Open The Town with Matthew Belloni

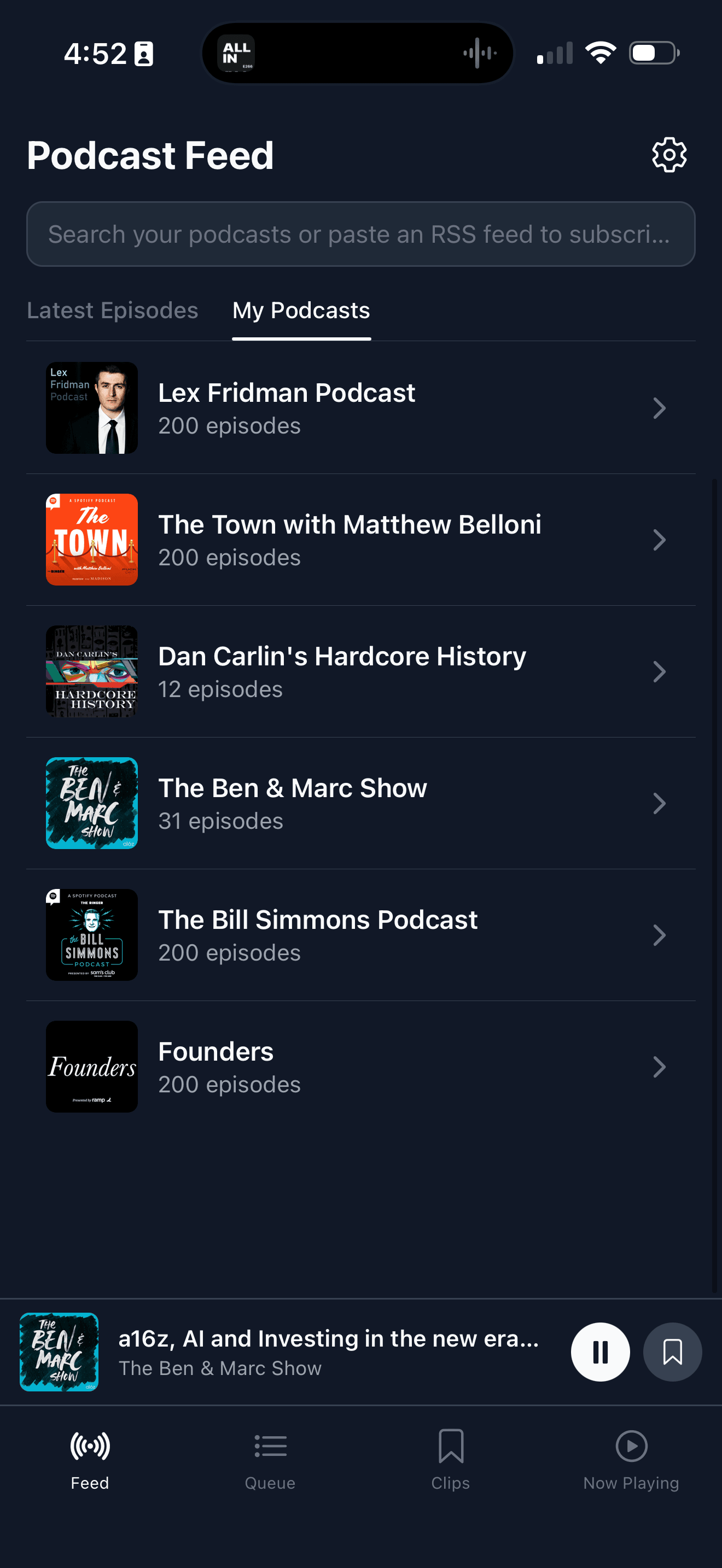[360, 540]
